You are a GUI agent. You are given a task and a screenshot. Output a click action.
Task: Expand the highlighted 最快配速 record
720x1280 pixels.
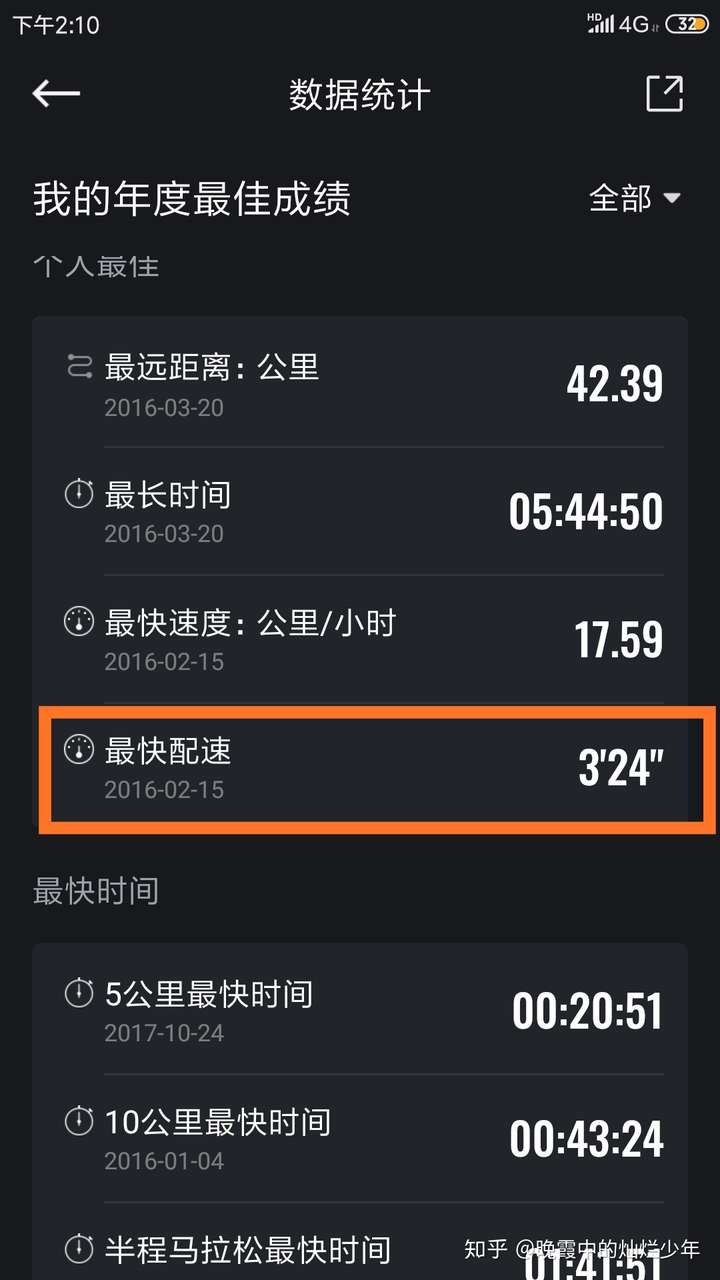(x=360, y=770)
